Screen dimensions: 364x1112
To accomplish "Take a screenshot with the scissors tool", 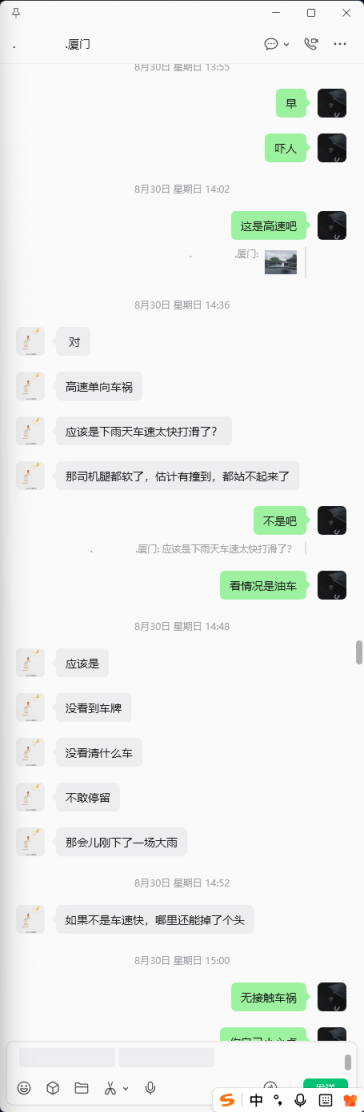I will 111,1087.
